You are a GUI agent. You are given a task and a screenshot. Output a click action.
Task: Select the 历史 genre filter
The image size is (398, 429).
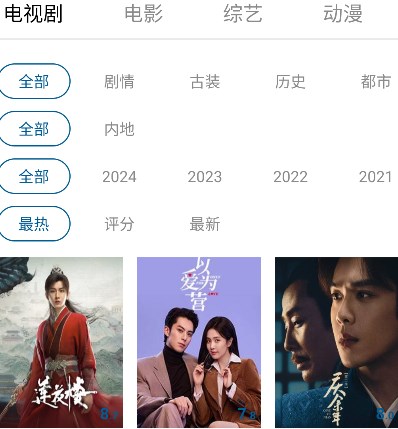290,82
